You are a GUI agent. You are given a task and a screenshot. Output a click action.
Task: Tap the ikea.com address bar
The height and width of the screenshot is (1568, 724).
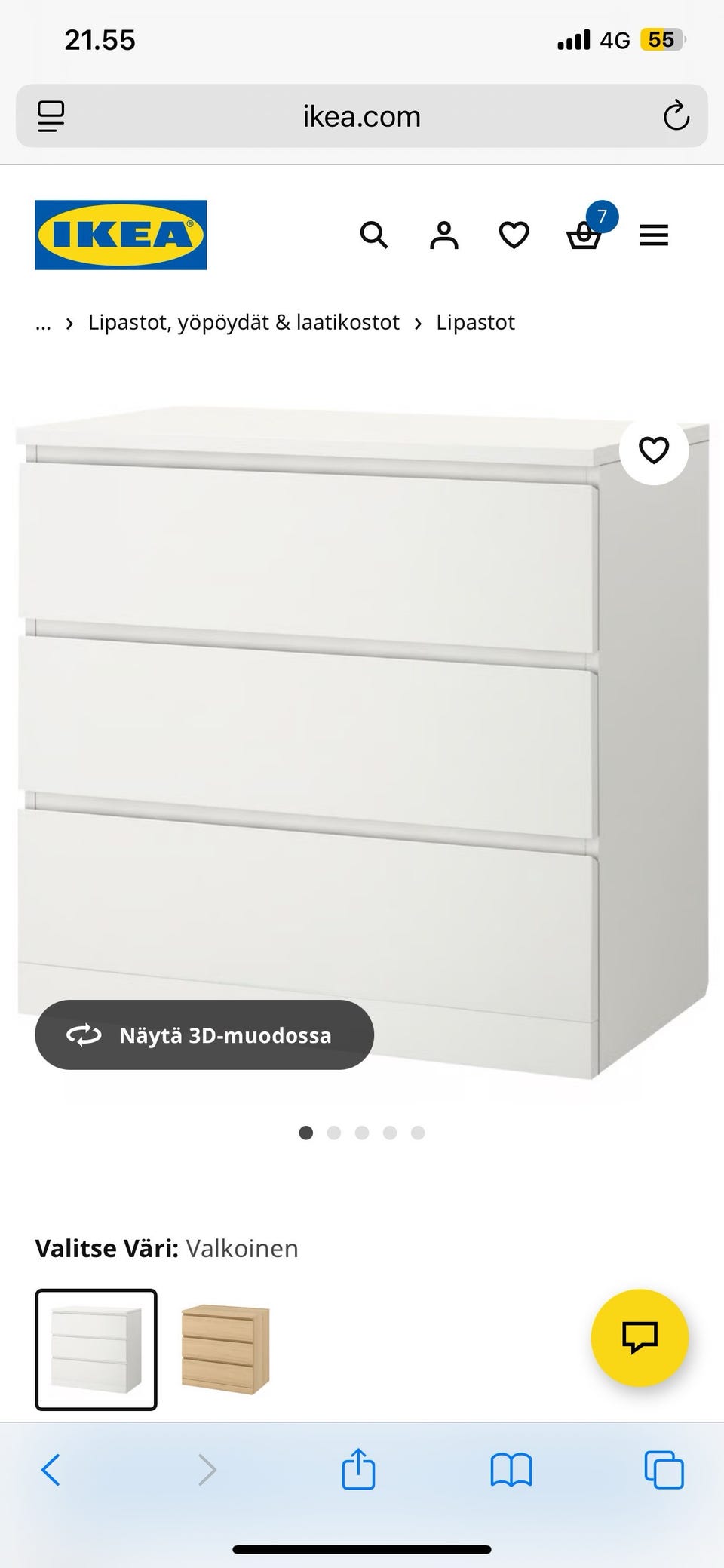(x=362, y=116)
